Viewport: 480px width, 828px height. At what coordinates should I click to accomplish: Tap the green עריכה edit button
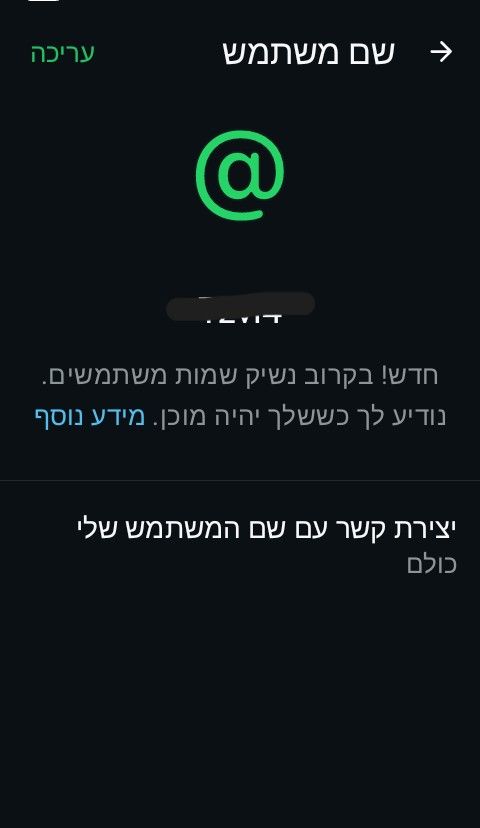tap(62, 53)
